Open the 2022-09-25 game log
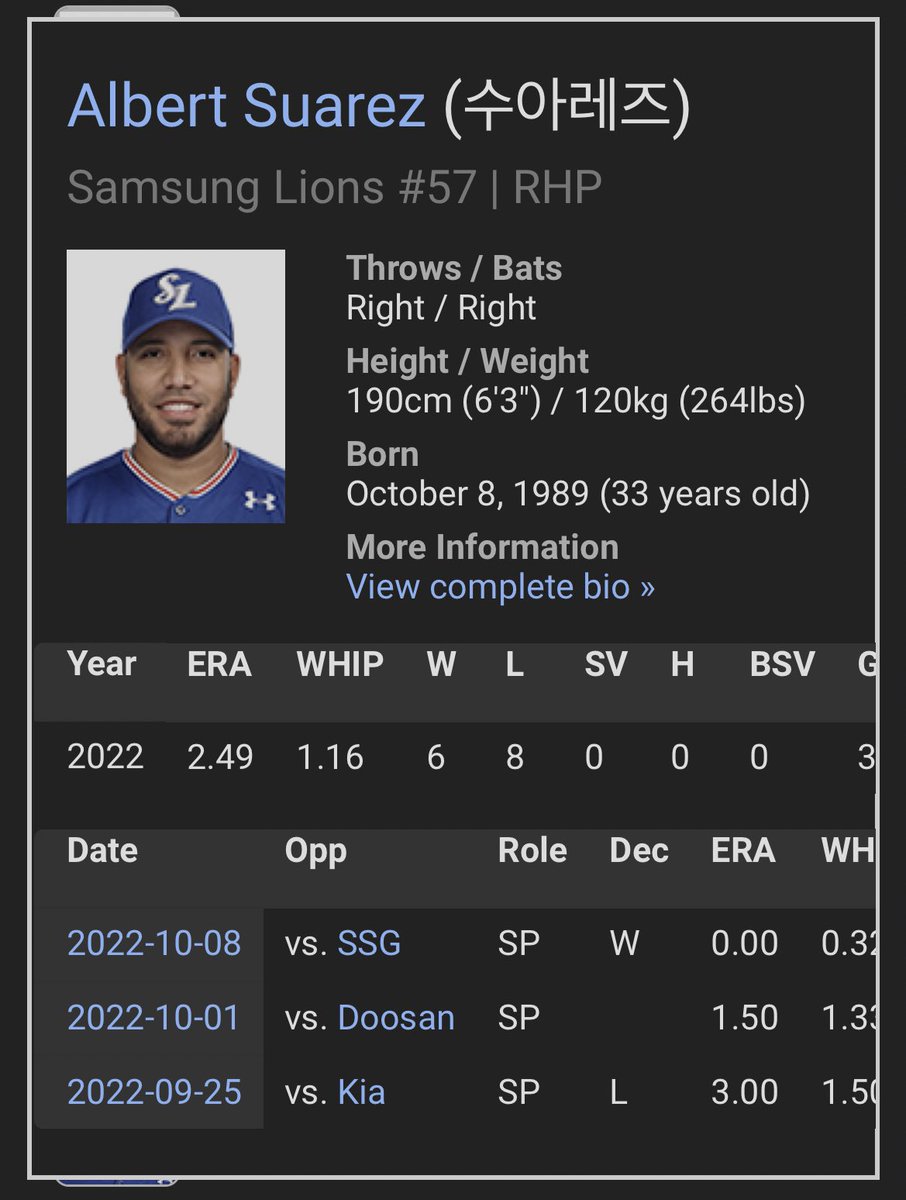This screenshot has width=906, height=1200. tap(154, 1092)
